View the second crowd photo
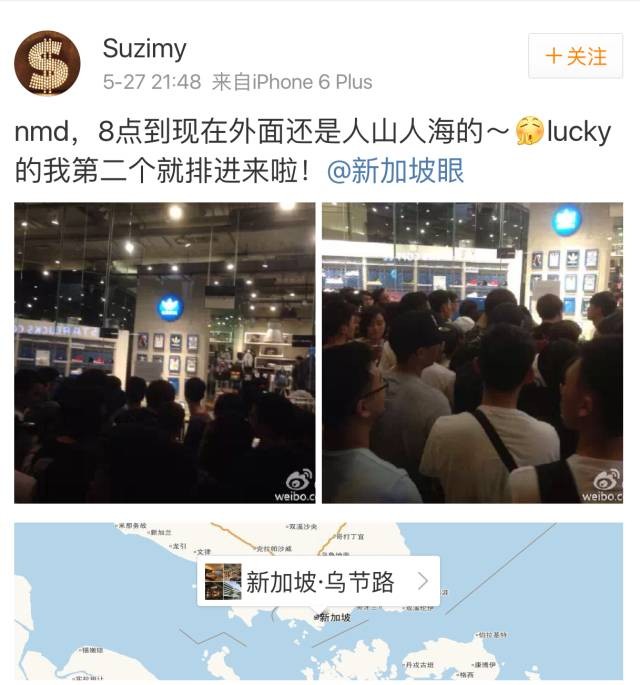Screen dimensions: 640x685 472,352
